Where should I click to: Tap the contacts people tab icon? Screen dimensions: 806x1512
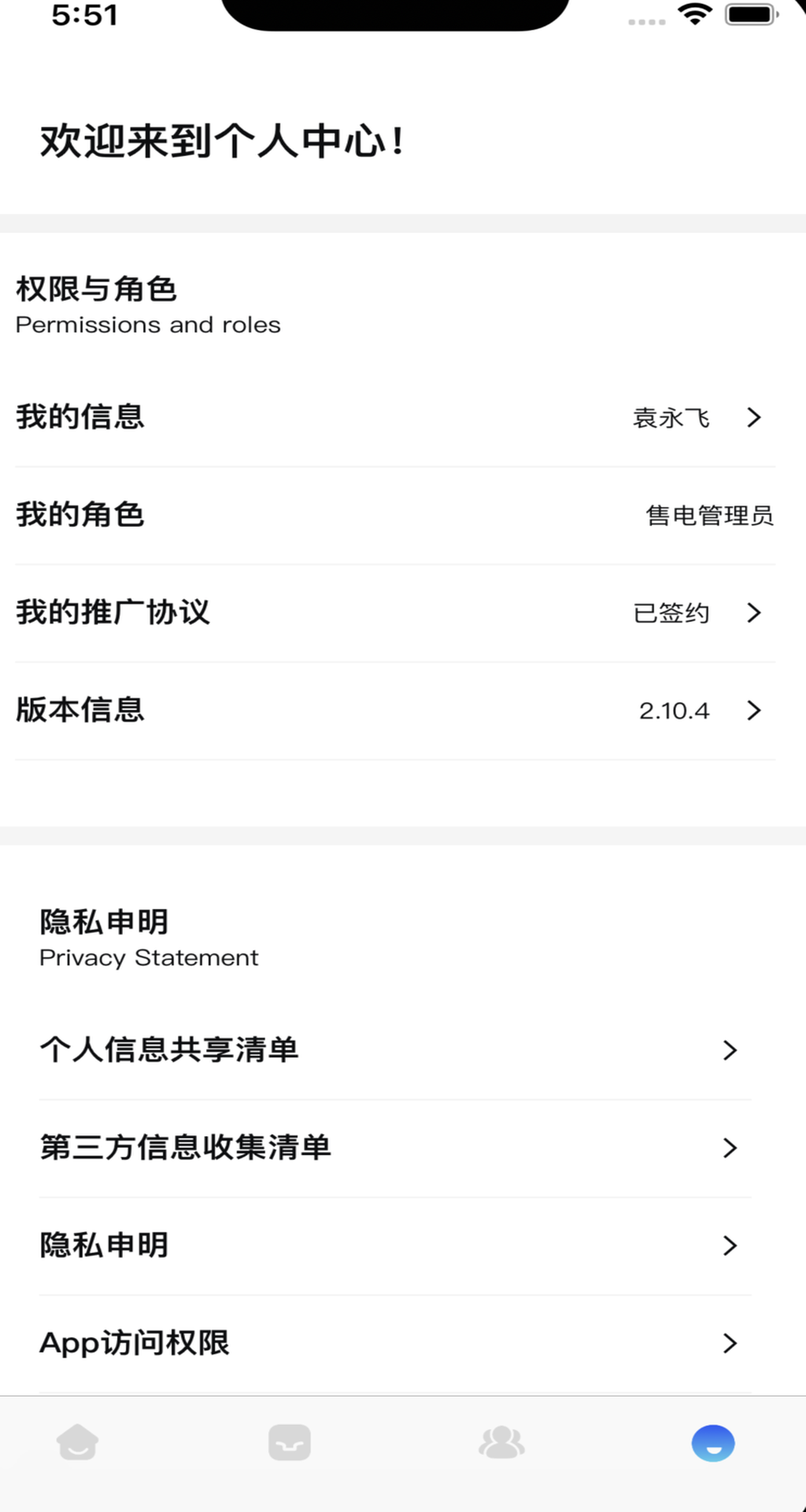pos(501,1443)
